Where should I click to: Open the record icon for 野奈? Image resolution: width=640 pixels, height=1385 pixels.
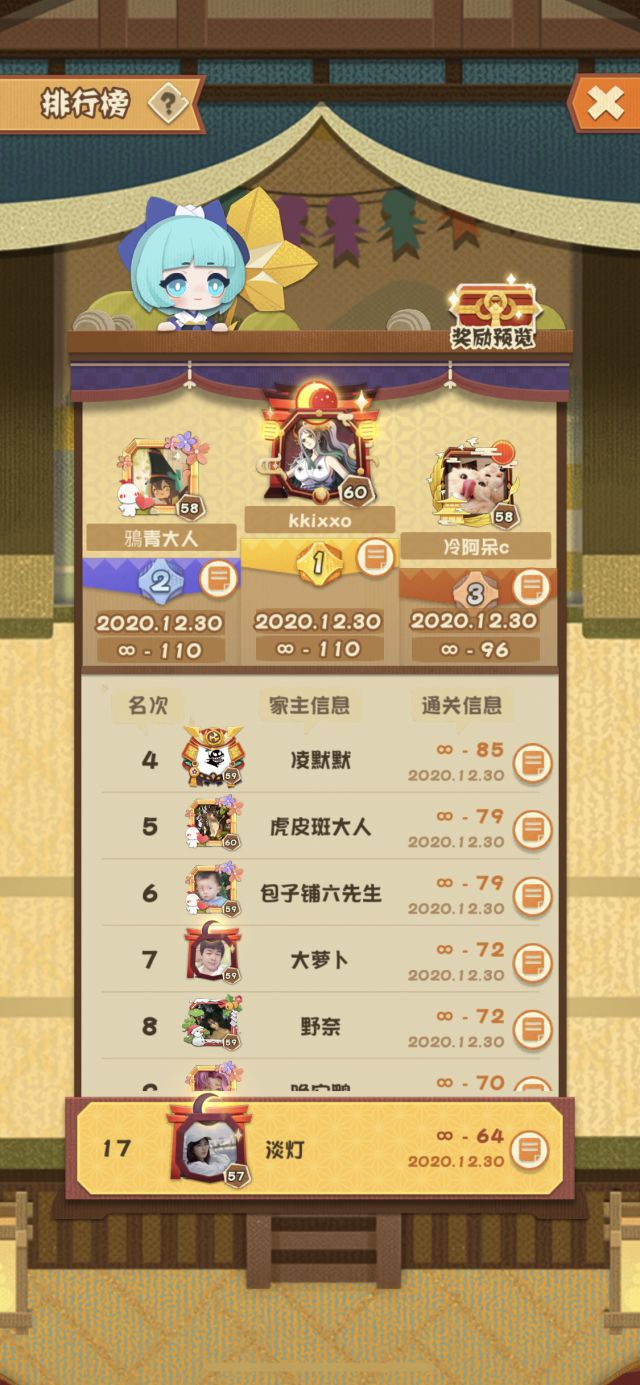point(532,1027)
